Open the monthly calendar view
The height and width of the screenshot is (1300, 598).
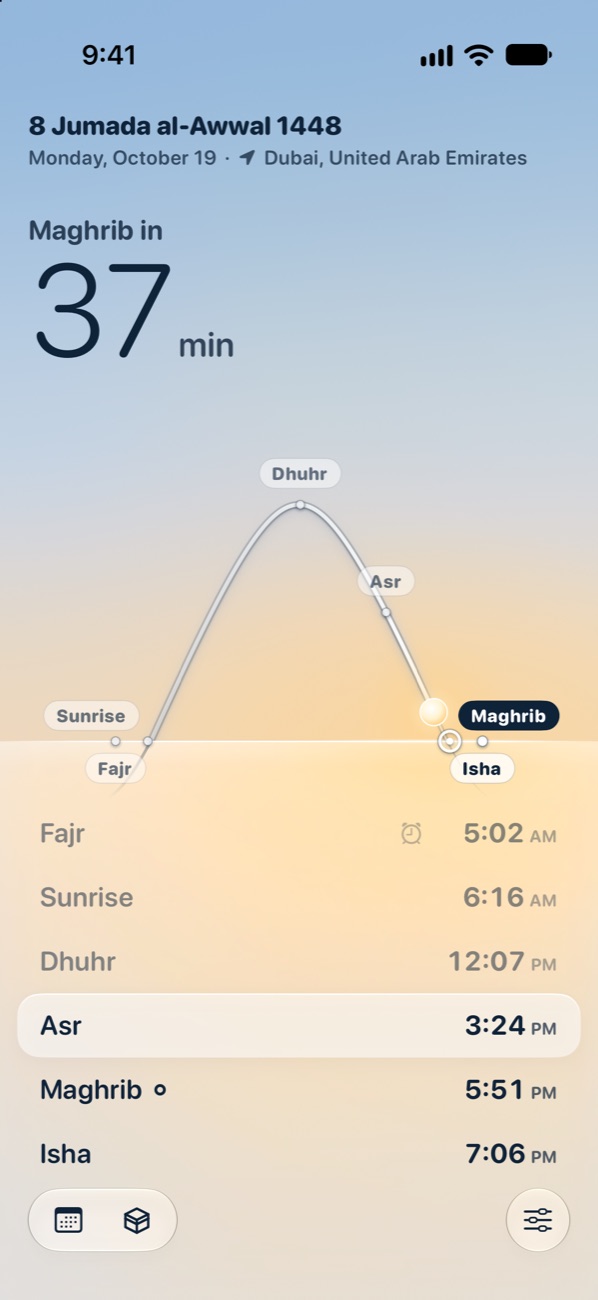[x=68, y=1220]
